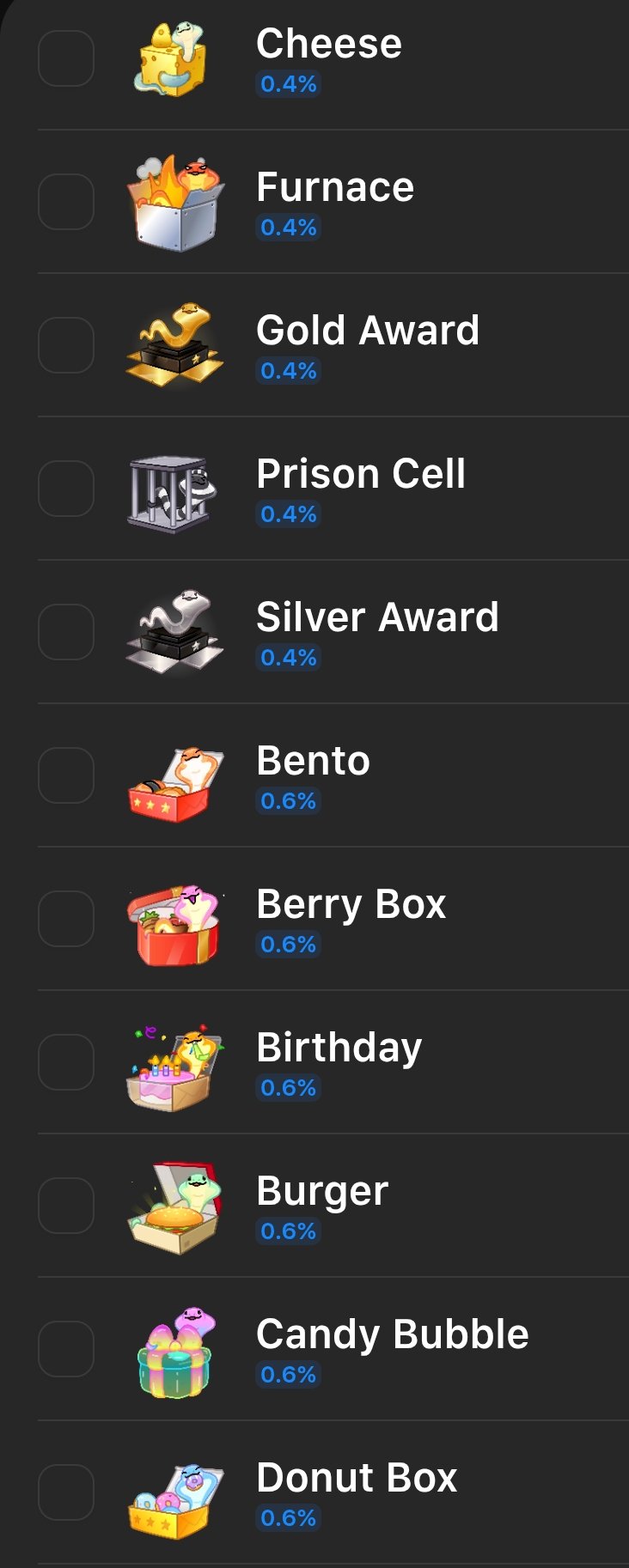
Task: Enable the Silver Award checkbox
Action: 66,632
